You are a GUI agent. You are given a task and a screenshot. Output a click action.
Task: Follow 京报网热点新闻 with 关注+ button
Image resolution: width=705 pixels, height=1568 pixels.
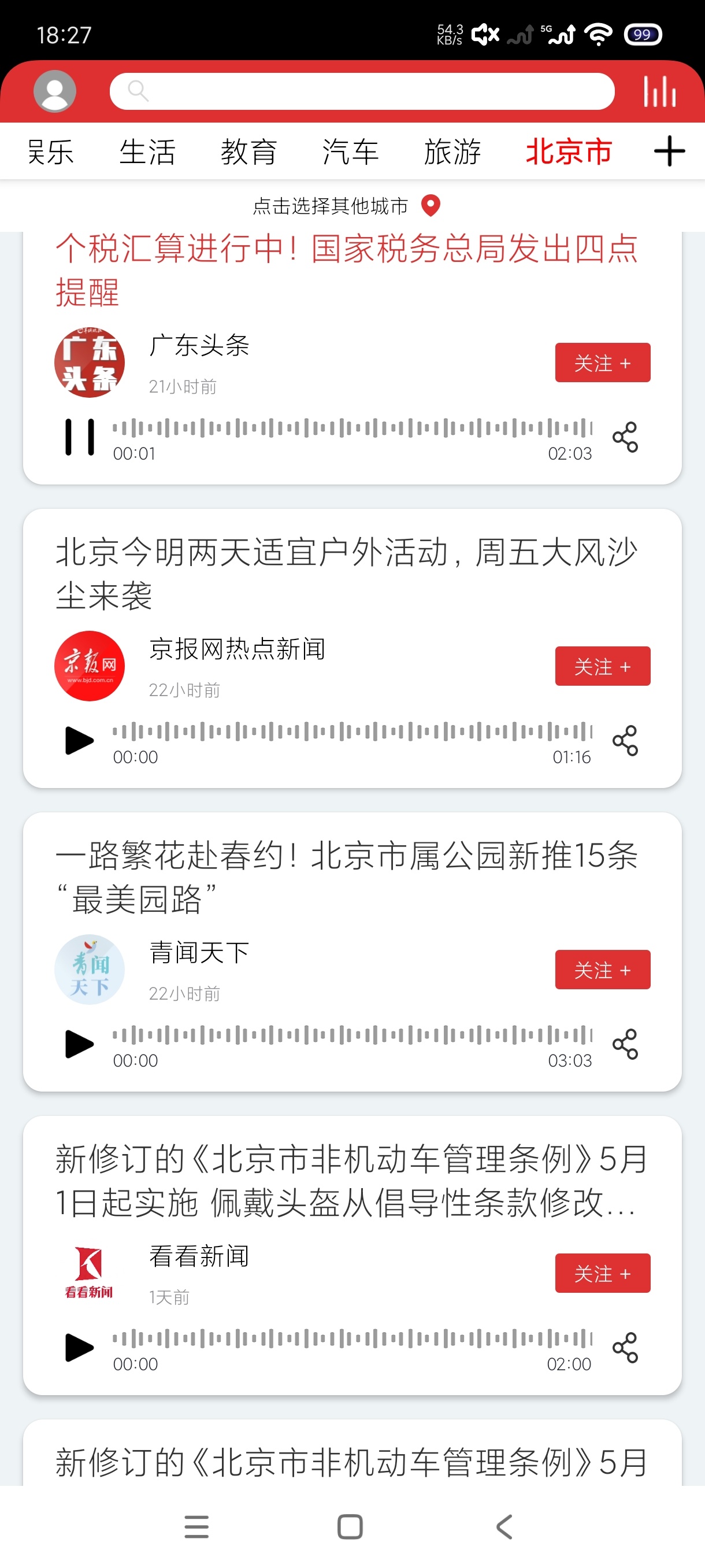point(602,666)
